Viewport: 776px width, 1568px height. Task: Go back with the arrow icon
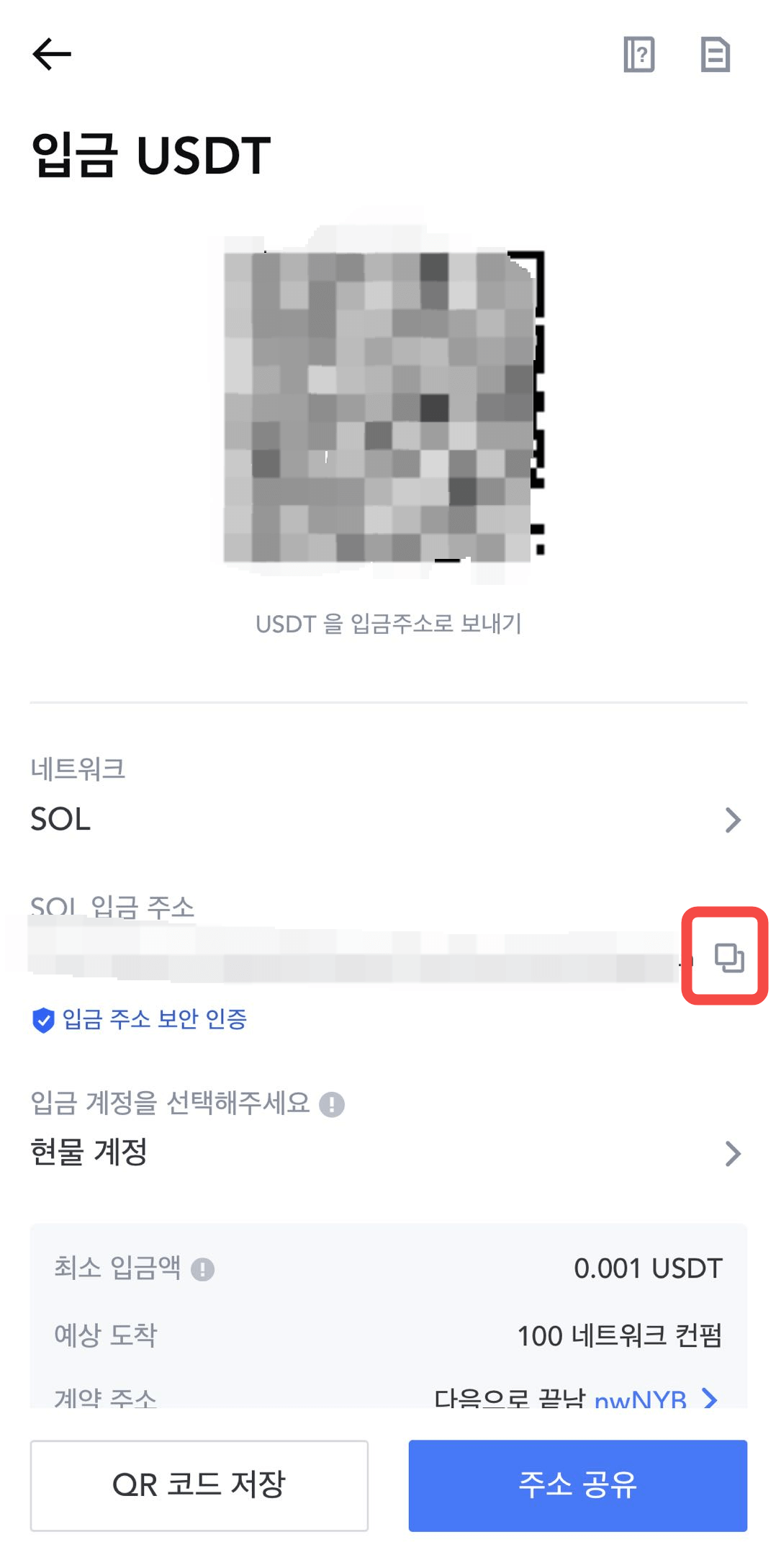(x=52, y=55)
